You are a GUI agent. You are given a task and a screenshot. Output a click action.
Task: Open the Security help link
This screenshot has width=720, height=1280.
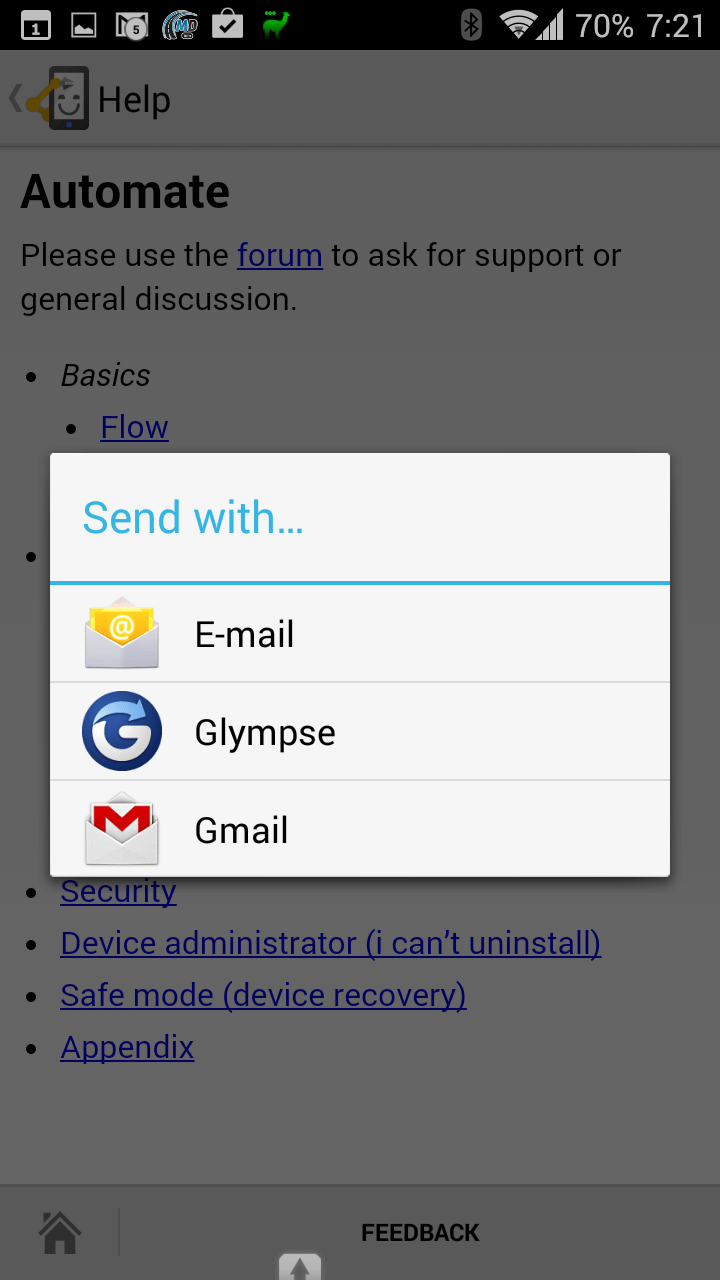(x=118, y=892)
